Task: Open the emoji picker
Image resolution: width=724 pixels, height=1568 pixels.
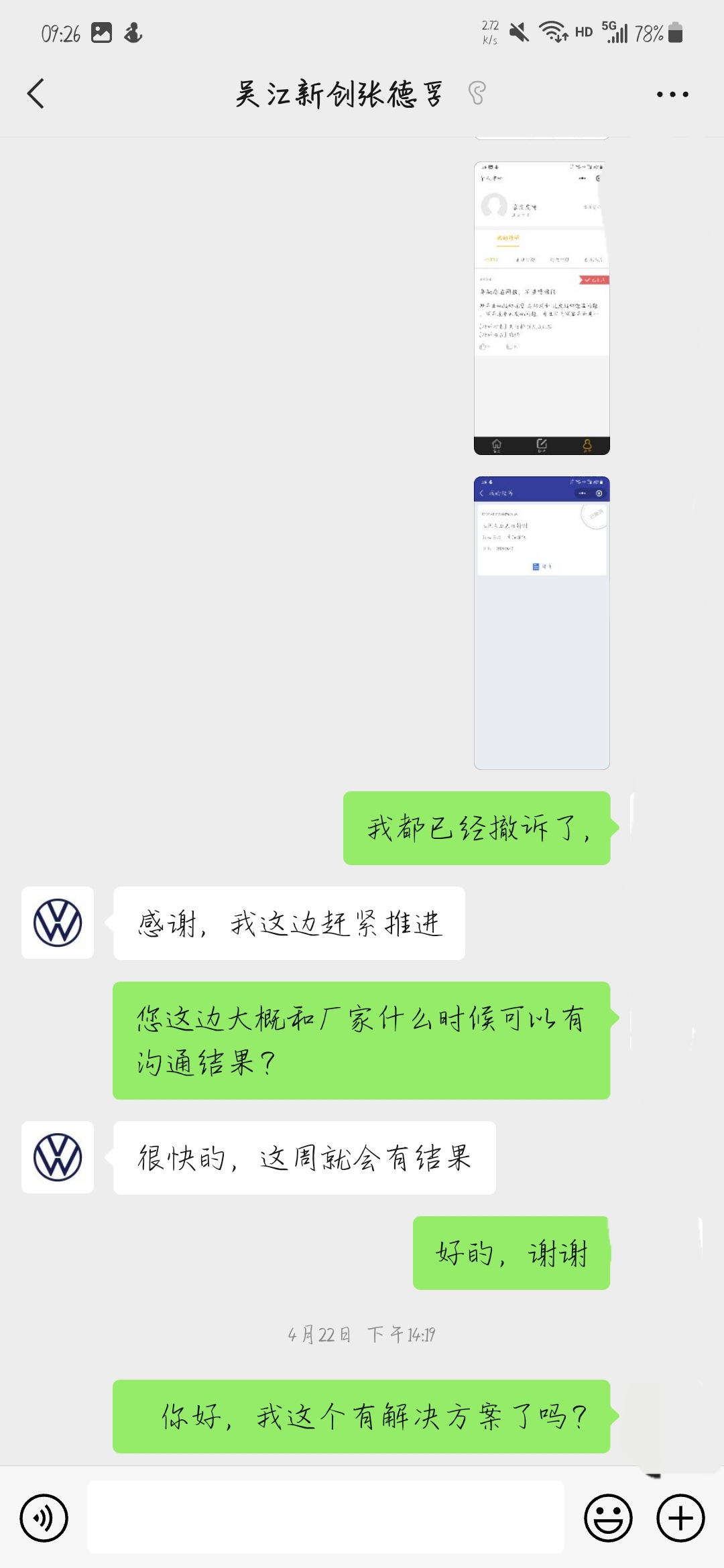Action: 609,1518
